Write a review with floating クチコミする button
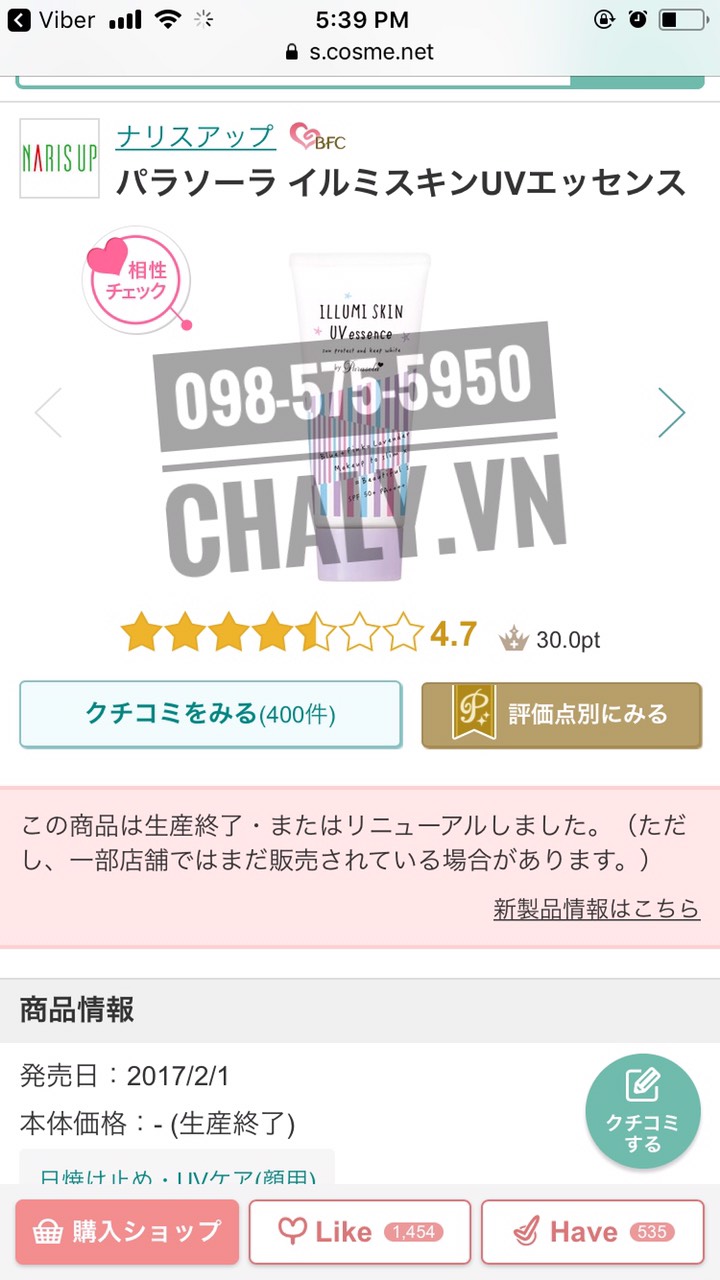This screenshot has height=1280, width=720. (x=642, y=1110)
